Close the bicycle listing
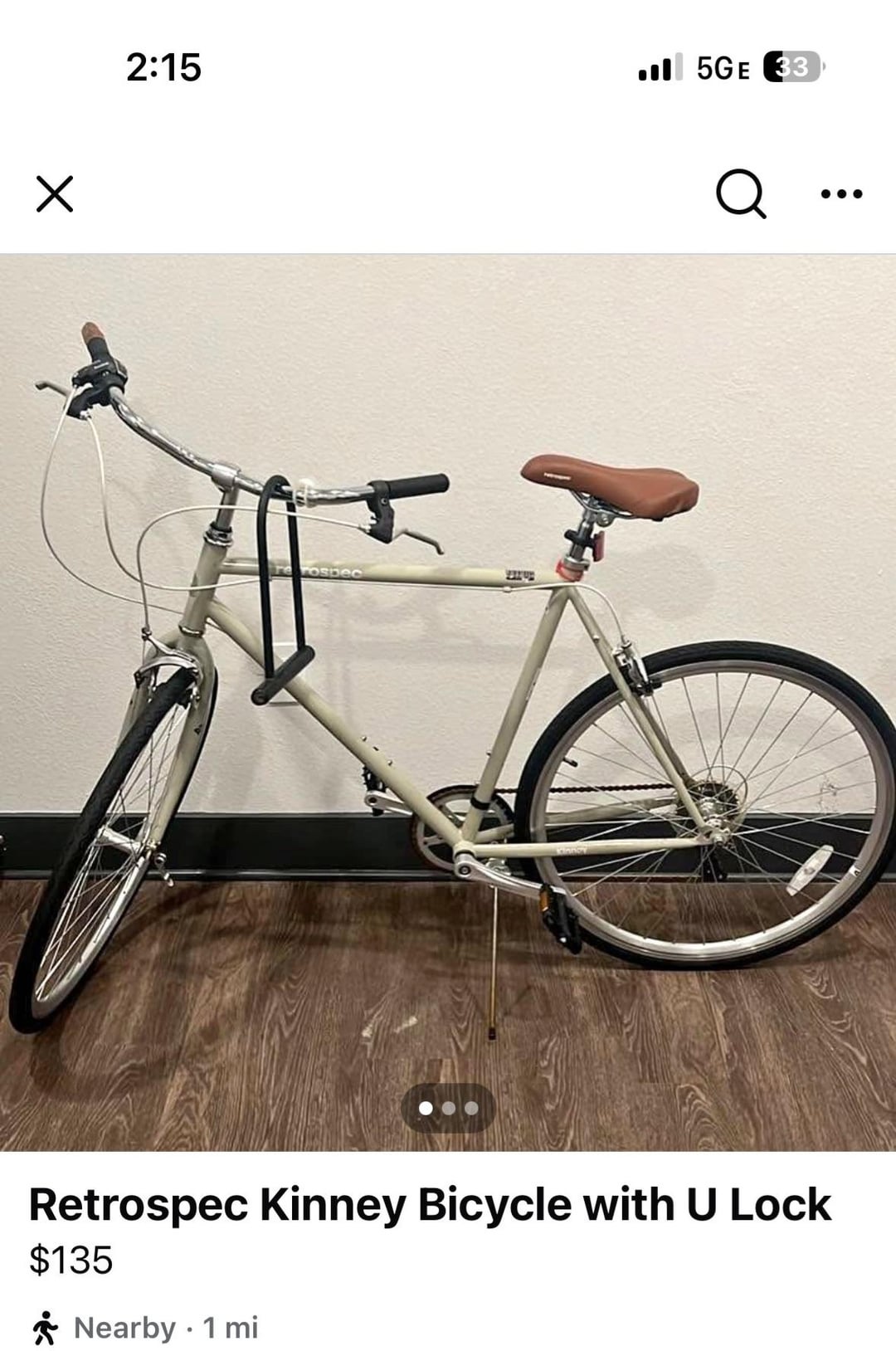Image resolution: width=896 pixels, height=1351 pixels. tap(55, 194)
